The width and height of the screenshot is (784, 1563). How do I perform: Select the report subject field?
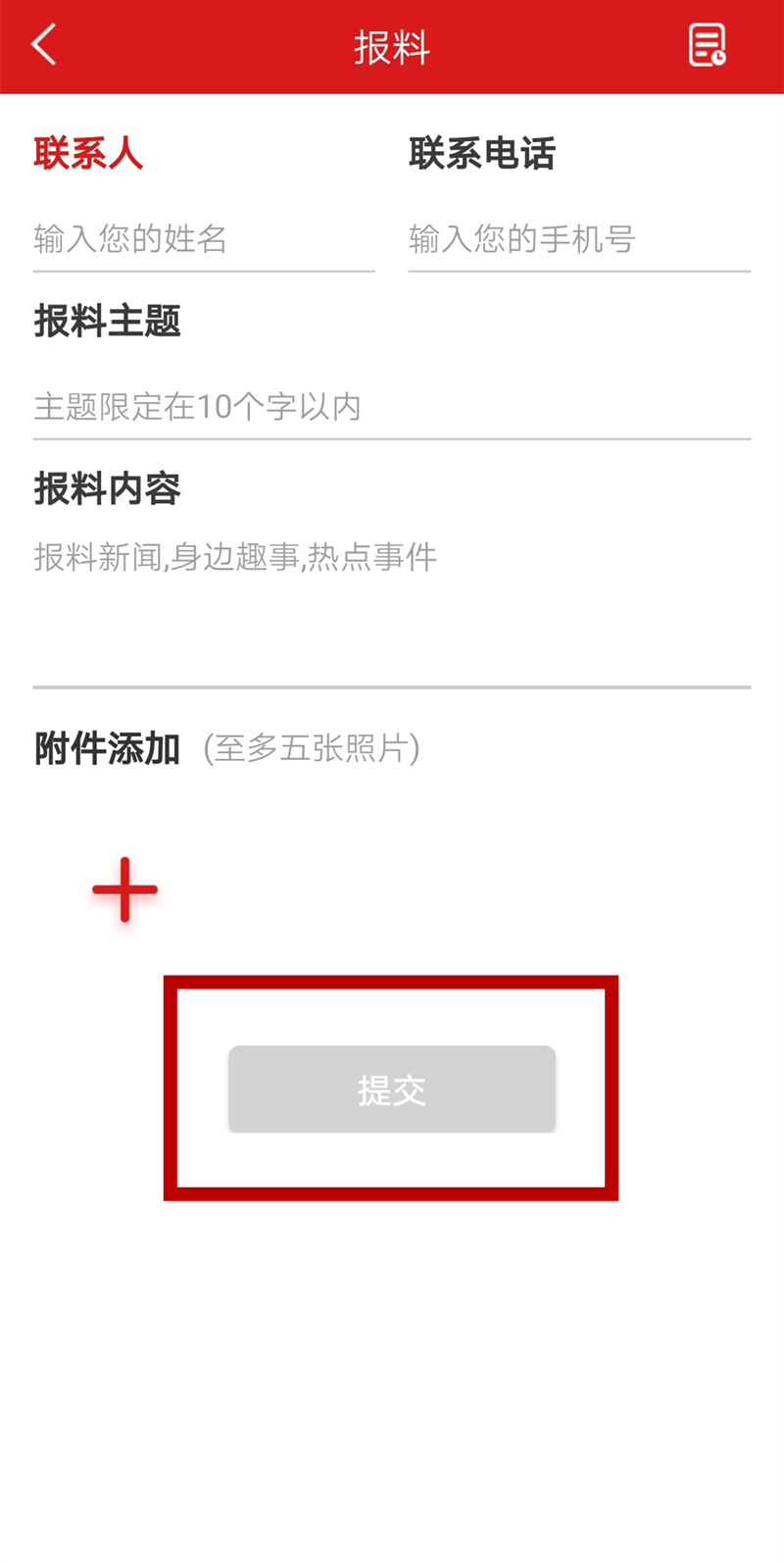pos(391,407)
